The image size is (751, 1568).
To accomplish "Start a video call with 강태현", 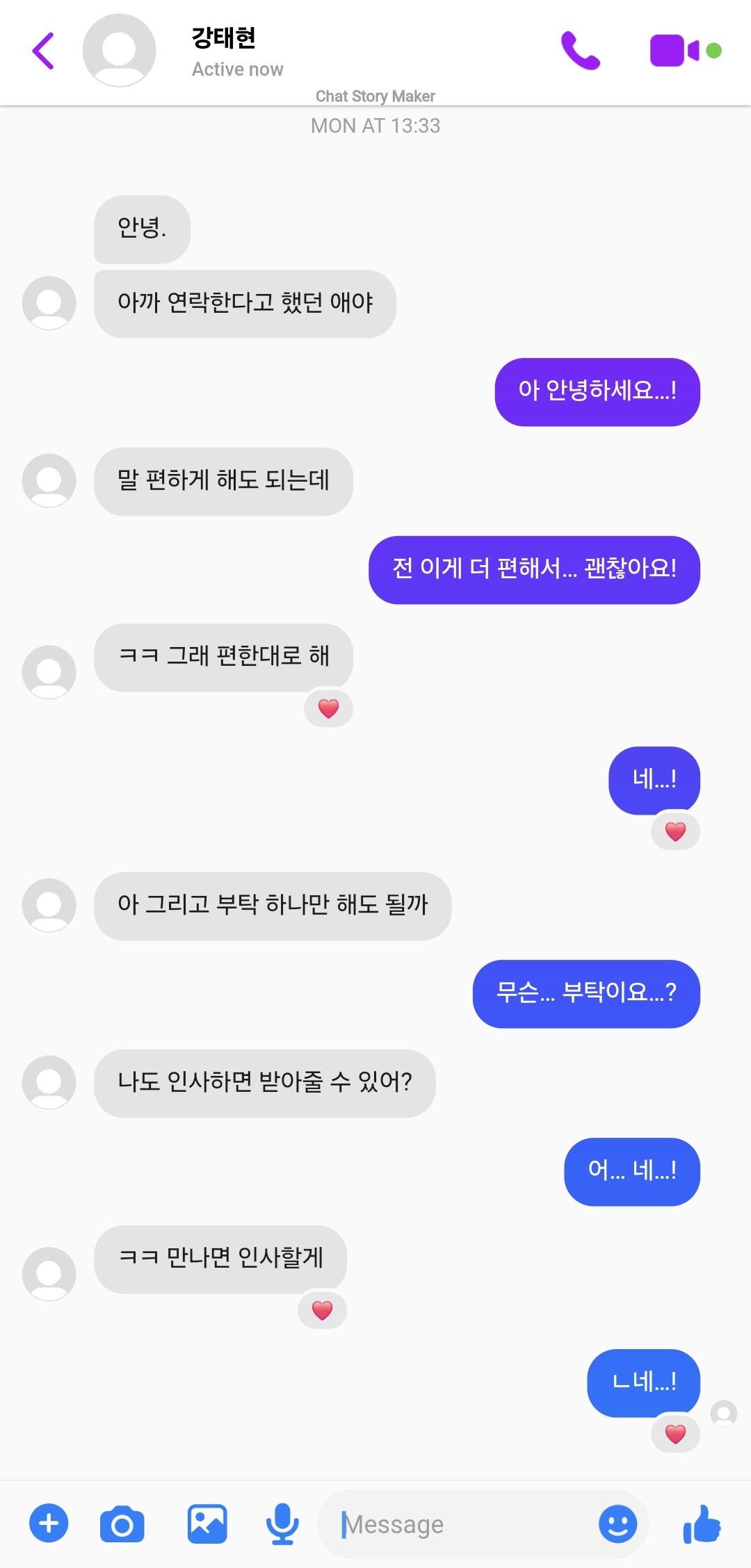I will [673, 51].
